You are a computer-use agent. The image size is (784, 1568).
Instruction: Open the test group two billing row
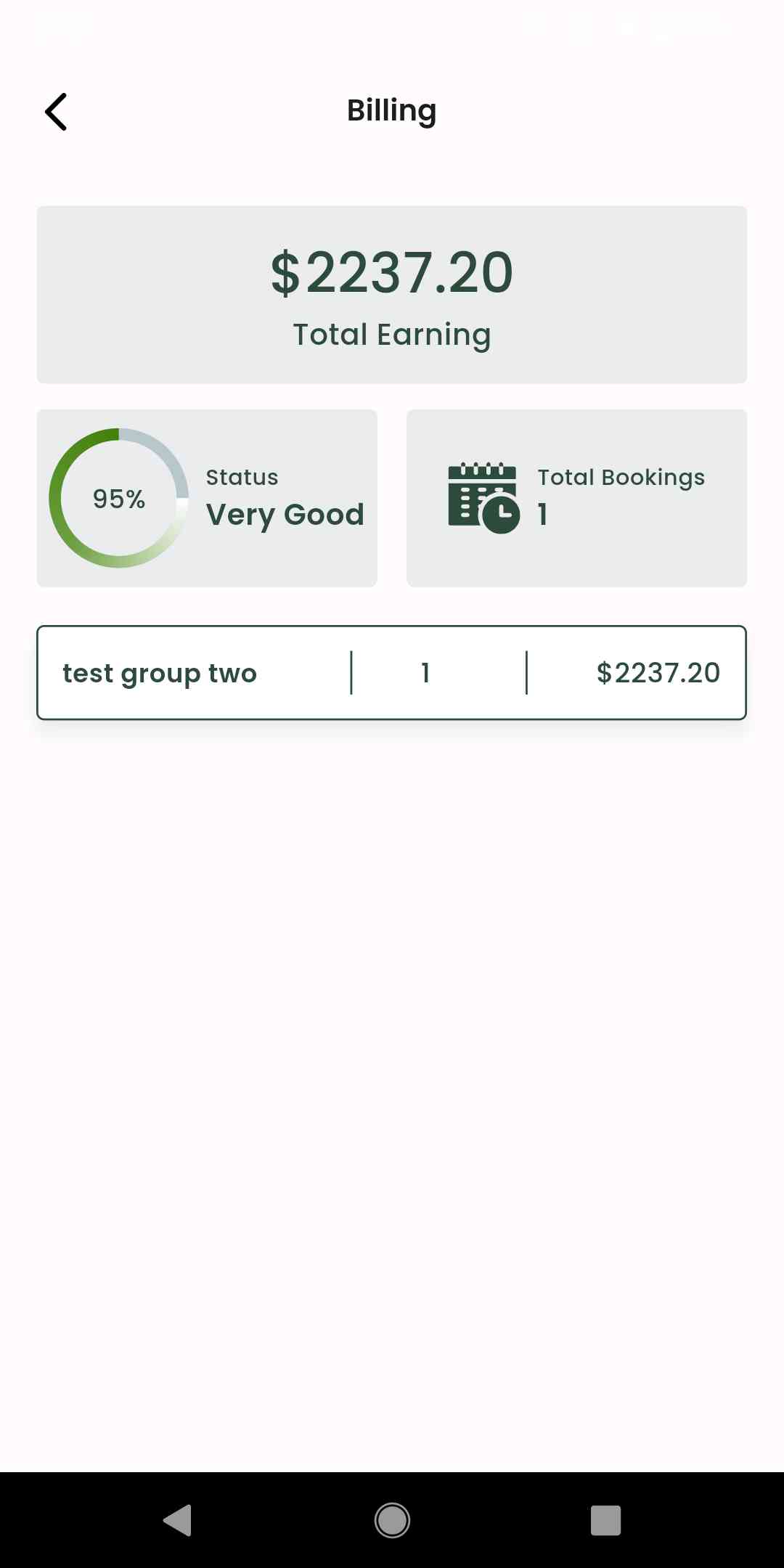(391, 673)
